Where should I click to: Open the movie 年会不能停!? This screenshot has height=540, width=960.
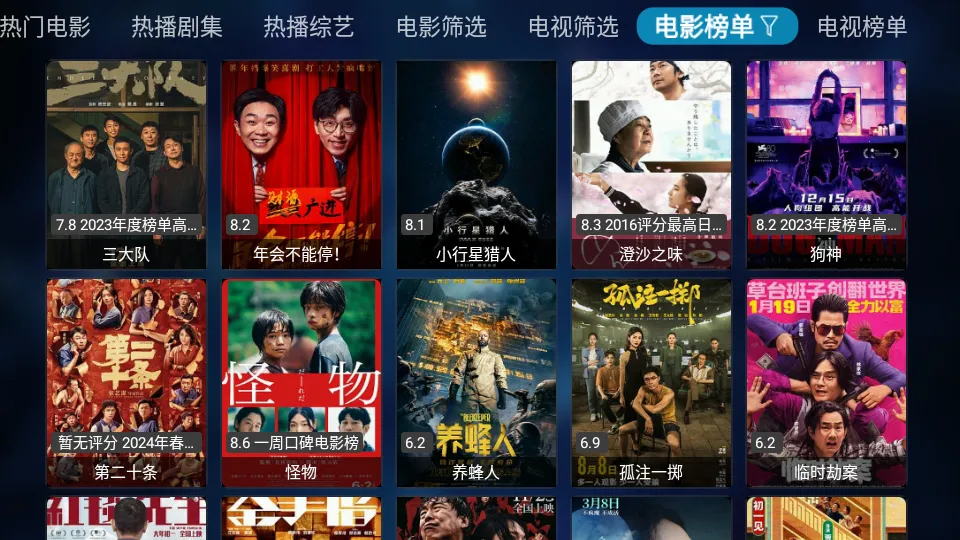tap(301, 165)
